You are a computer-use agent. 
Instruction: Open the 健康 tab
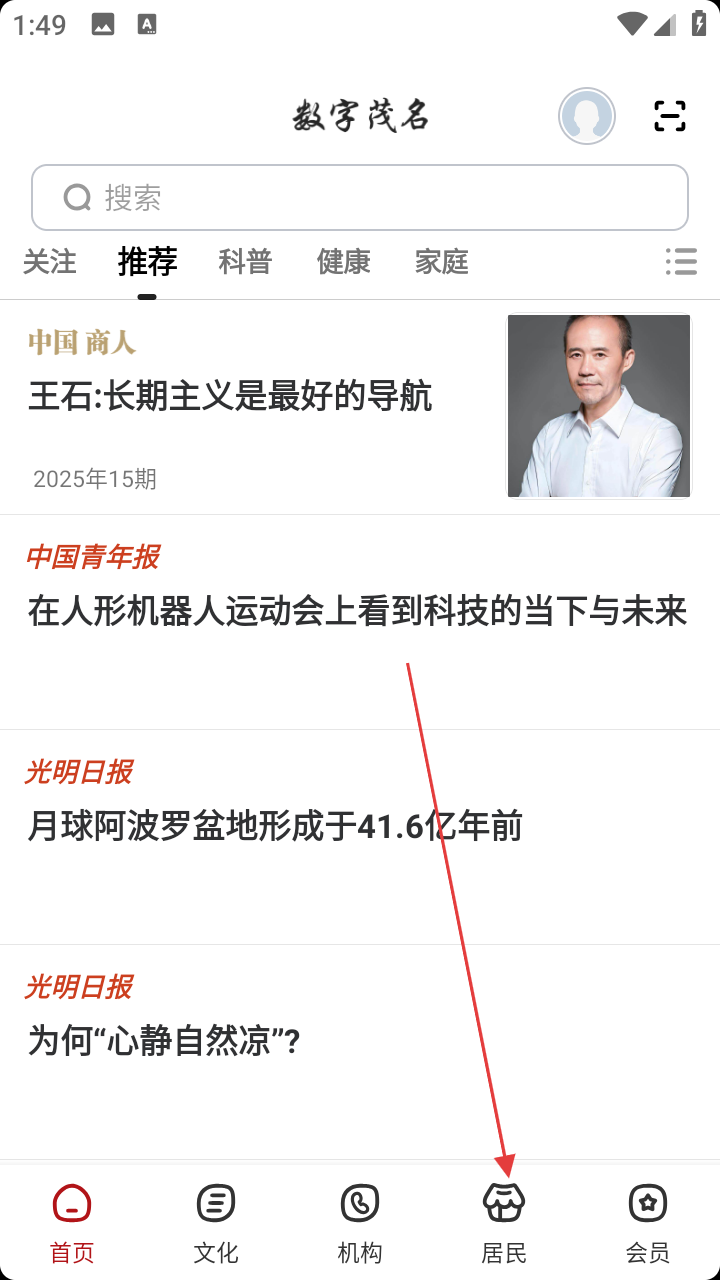pyautogui.click(x=343, y=262)
